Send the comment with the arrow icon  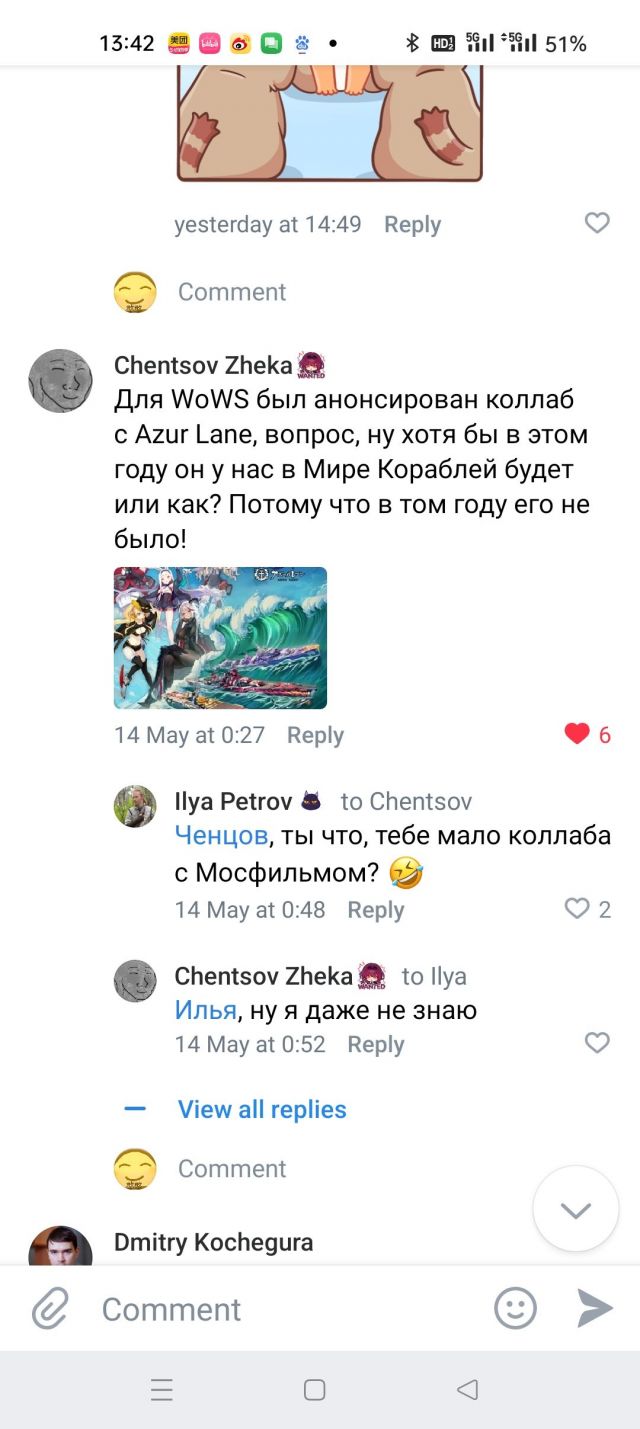click(x=595, y=1308)
